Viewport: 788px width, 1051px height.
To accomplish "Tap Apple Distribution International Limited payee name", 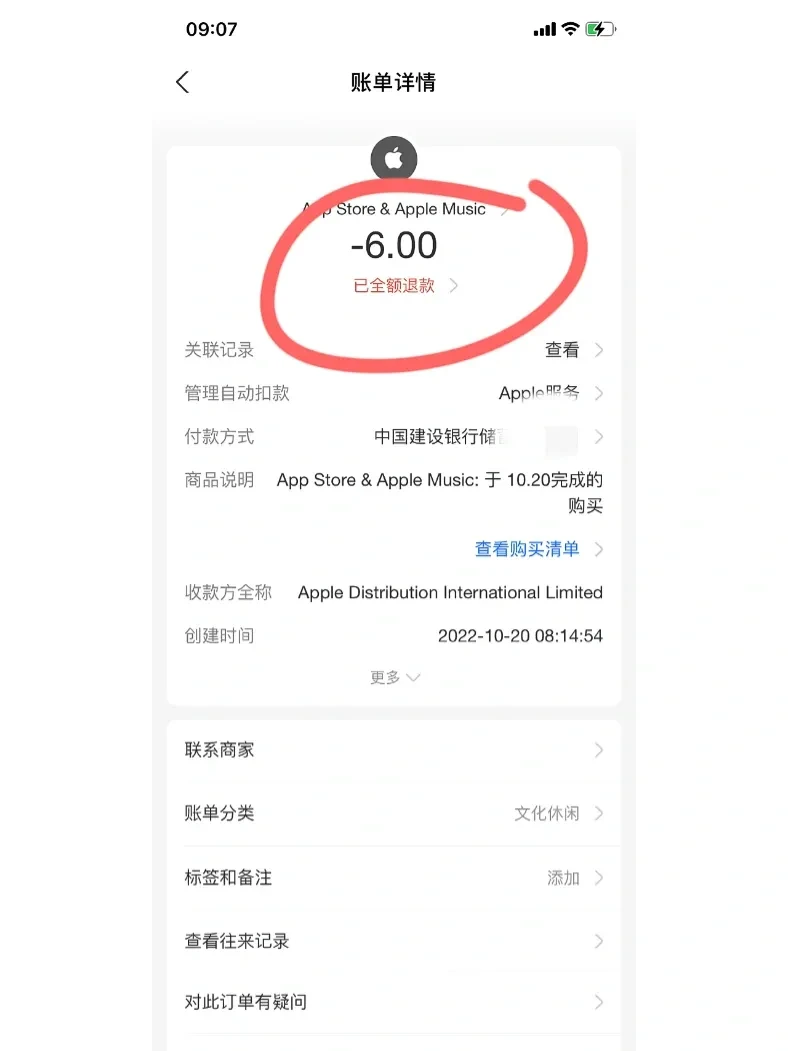I will point(449,592).
